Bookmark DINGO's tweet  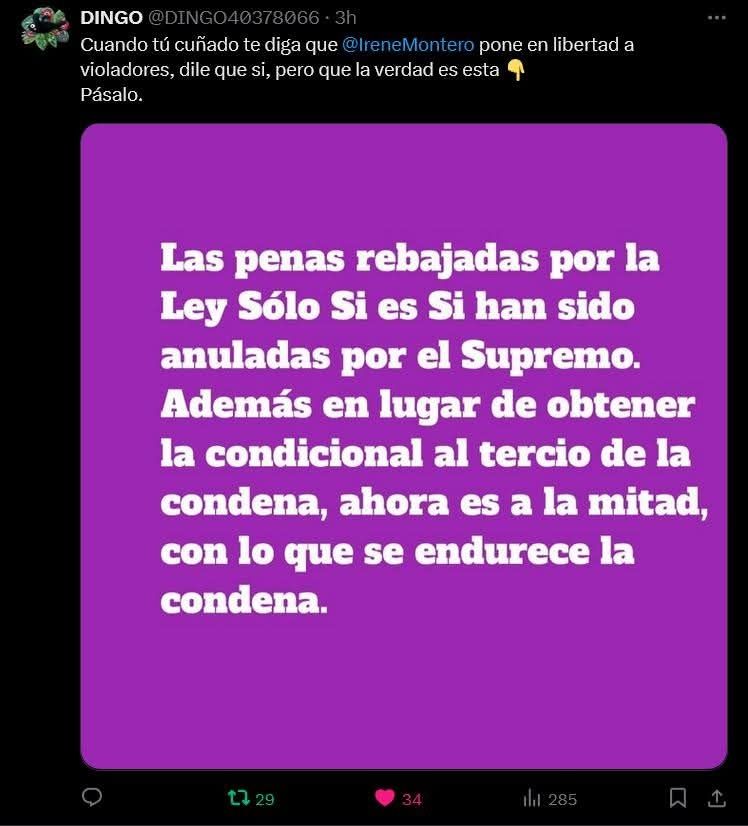[x=677, y=798]
